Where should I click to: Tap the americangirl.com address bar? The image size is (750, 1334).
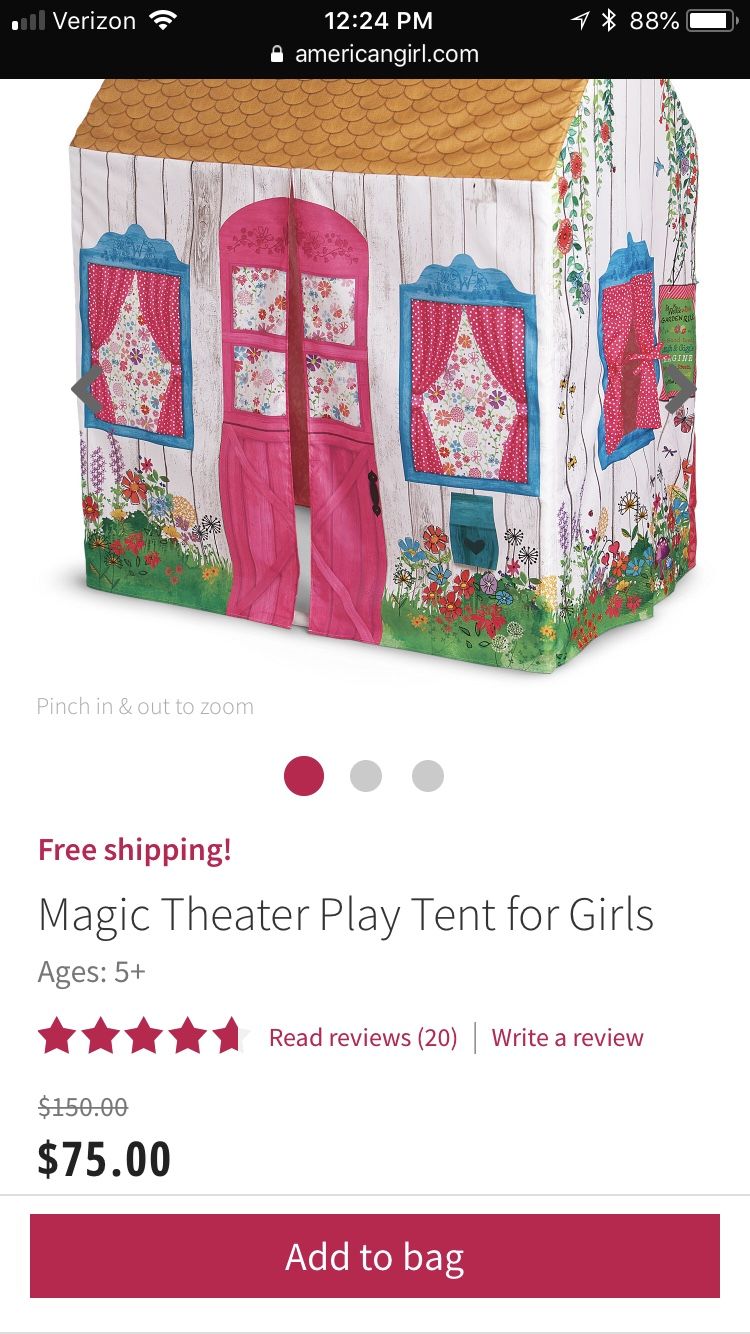pos(375,54)
